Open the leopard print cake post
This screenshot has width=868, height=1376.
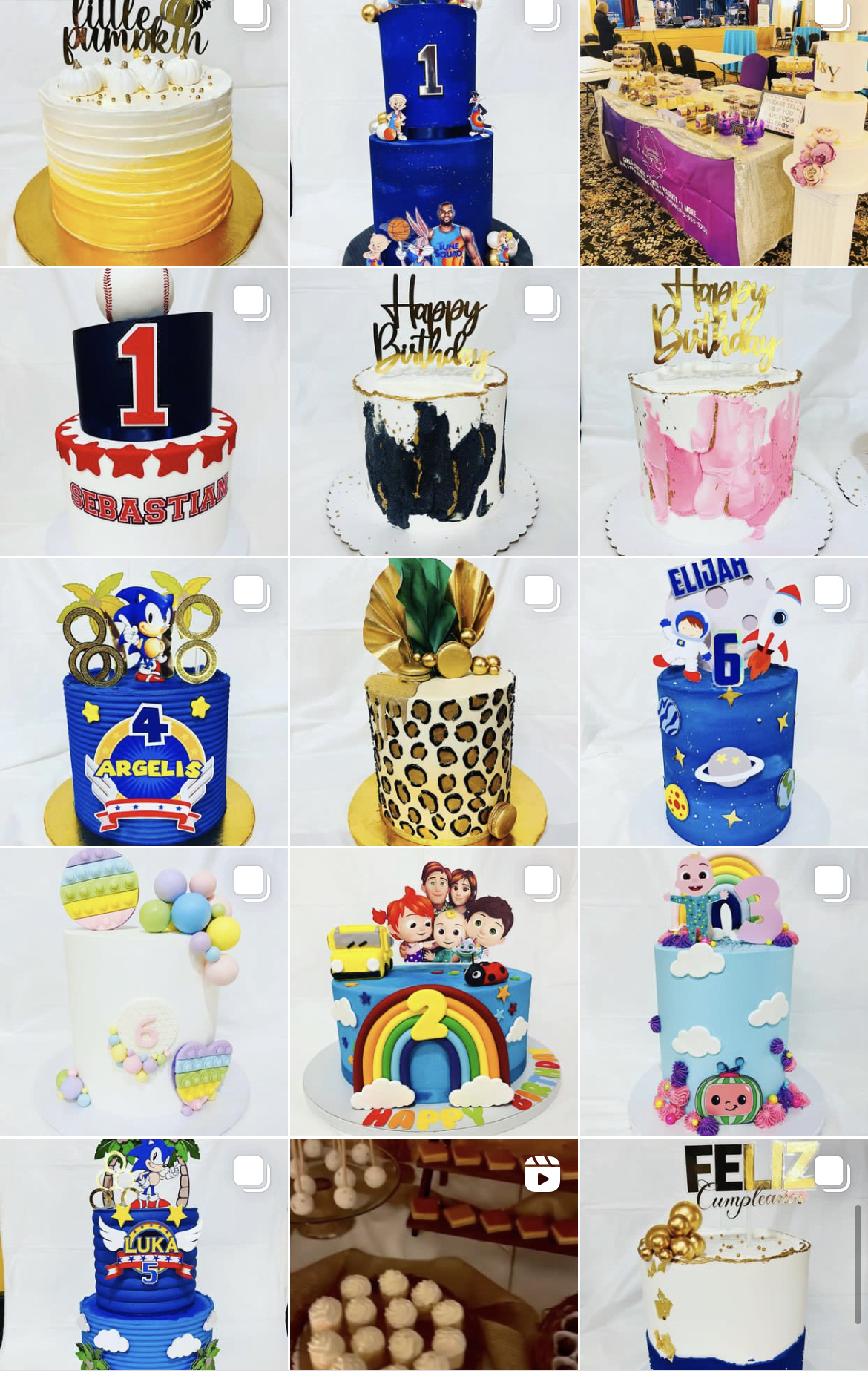tap(433, 702)
